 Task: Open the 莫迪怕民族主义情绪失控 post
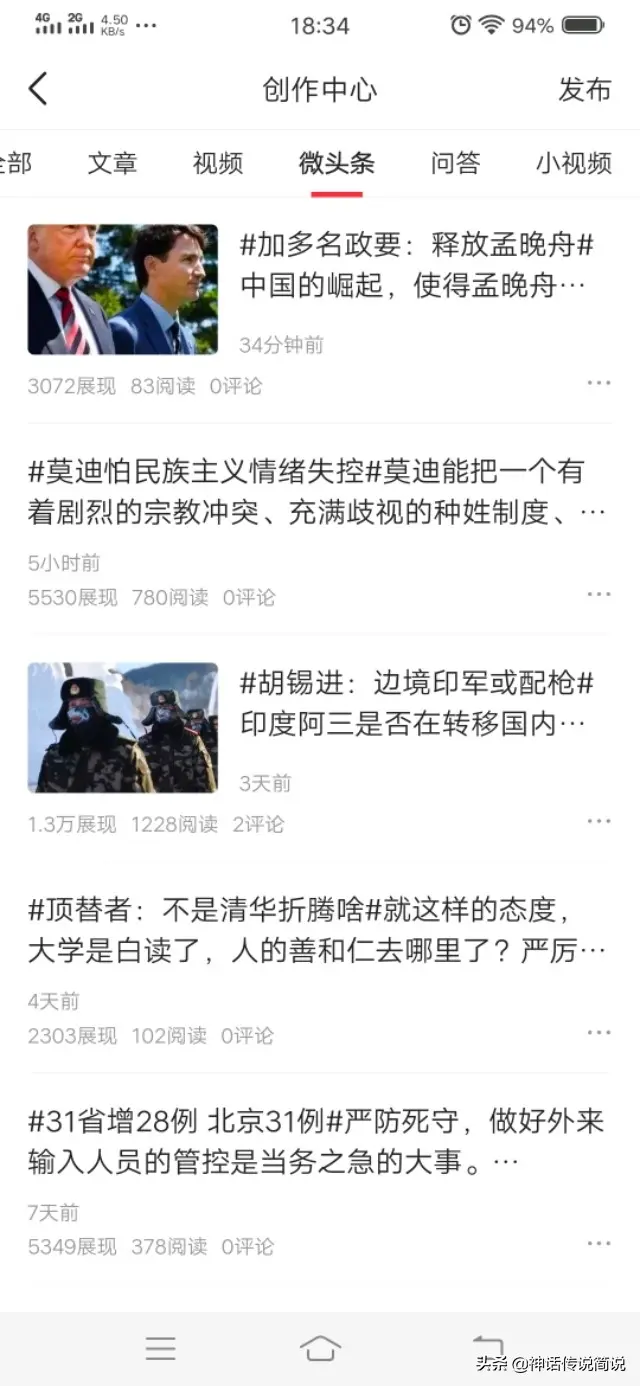pos(318,491)
